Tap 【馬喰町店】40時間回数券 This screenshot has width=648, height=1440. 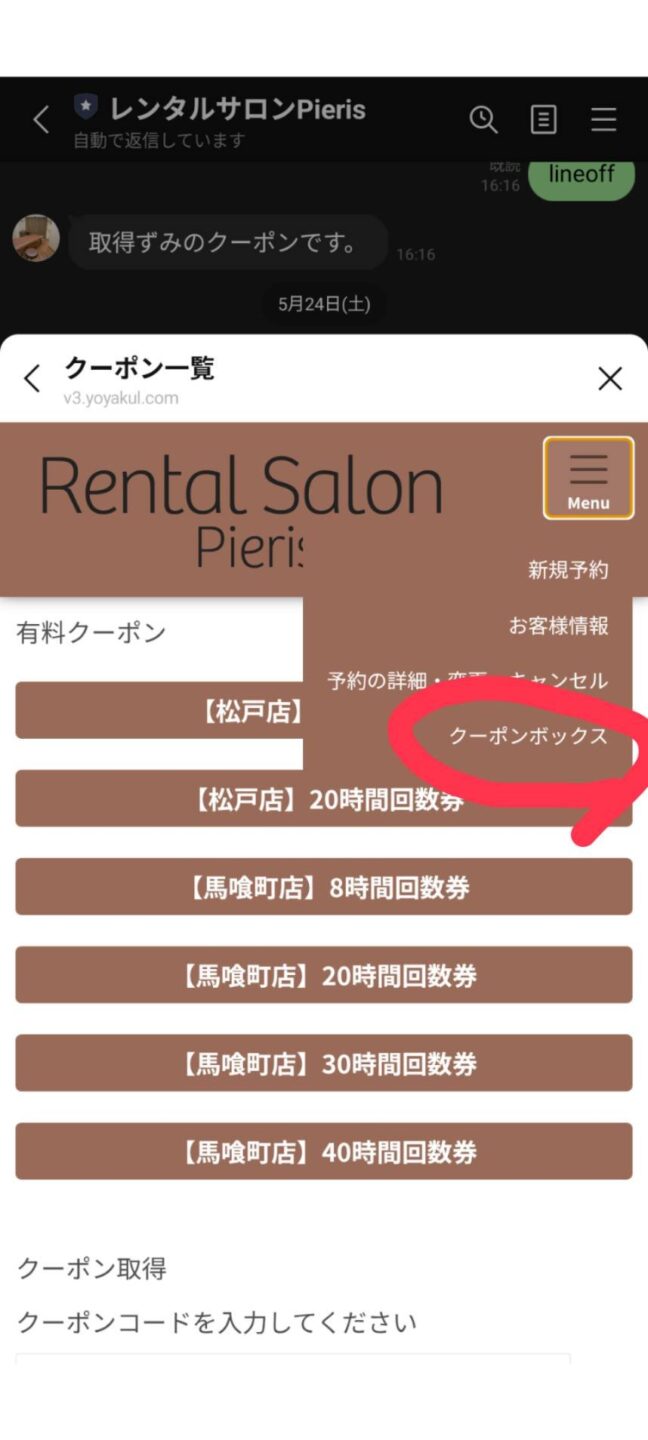pos(323,1151)
